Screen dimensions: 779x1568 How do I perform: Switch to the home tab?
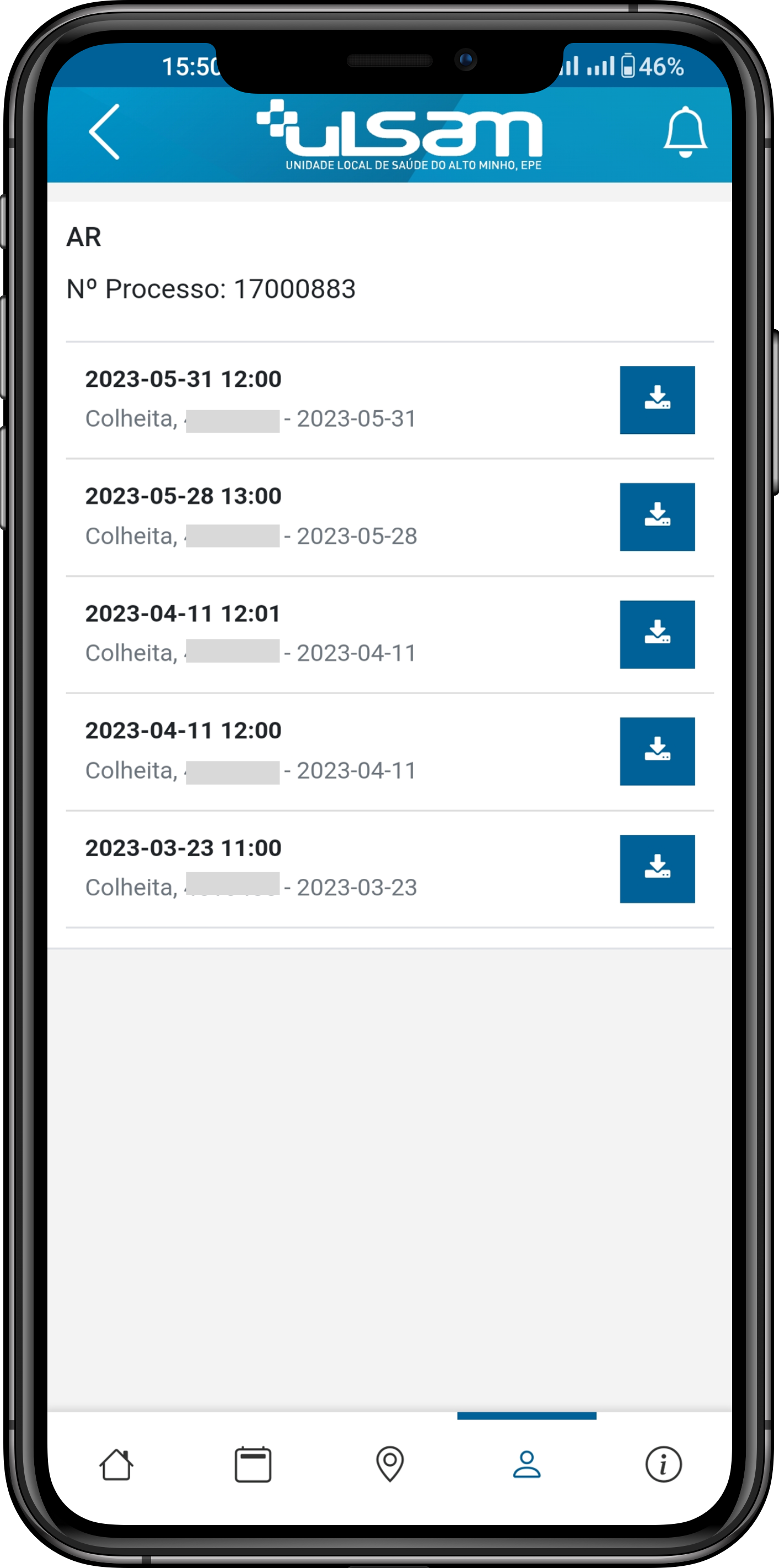(x=116, y=1464)
